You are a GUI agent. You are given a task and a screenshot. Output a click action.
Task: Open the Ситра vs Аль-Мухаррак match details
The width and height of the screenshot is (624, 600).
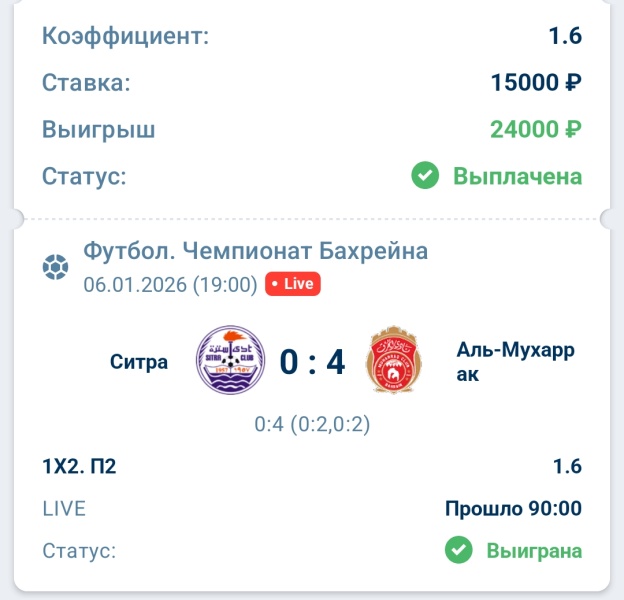pyautogui.click(x=312, y=362)
